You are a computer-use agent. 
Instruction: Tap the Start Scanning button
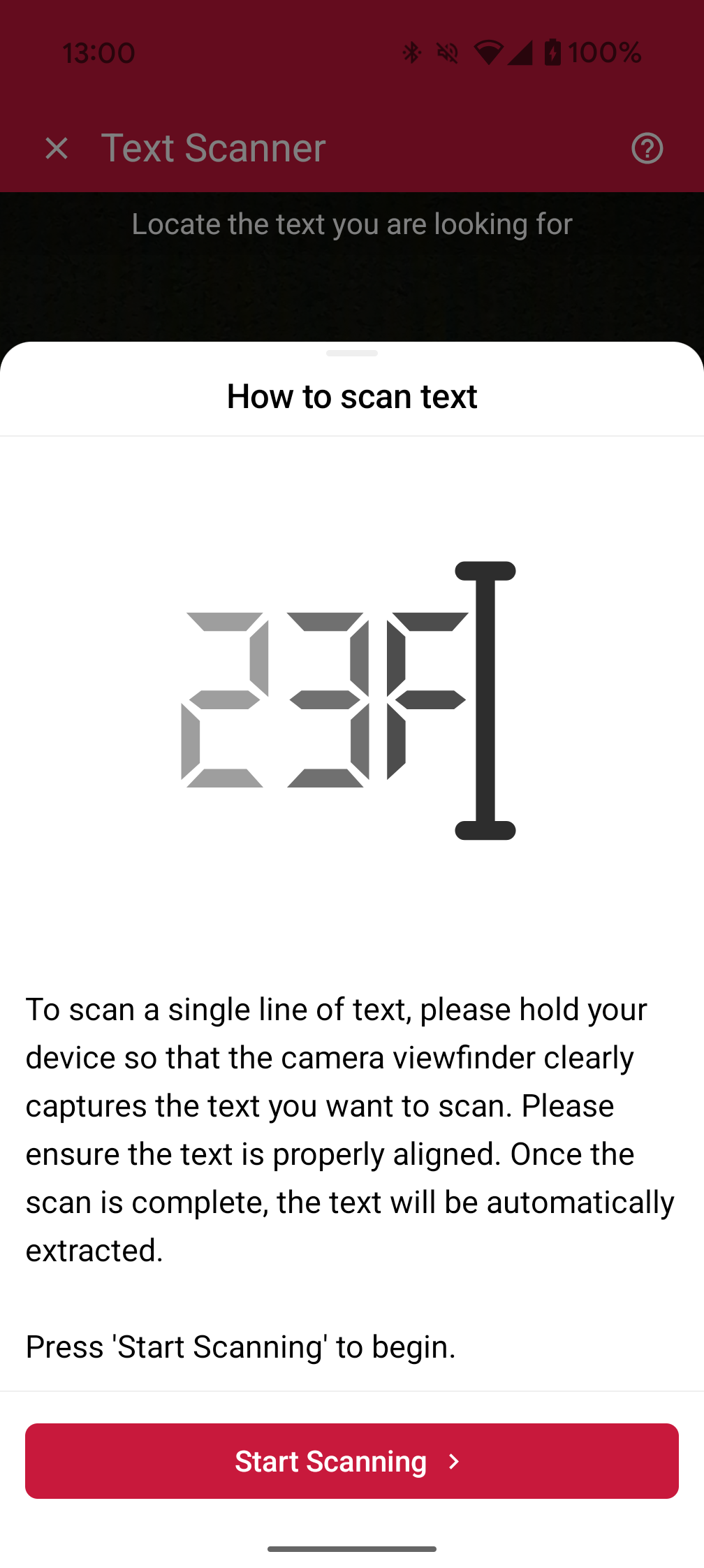click(351, 1460)
